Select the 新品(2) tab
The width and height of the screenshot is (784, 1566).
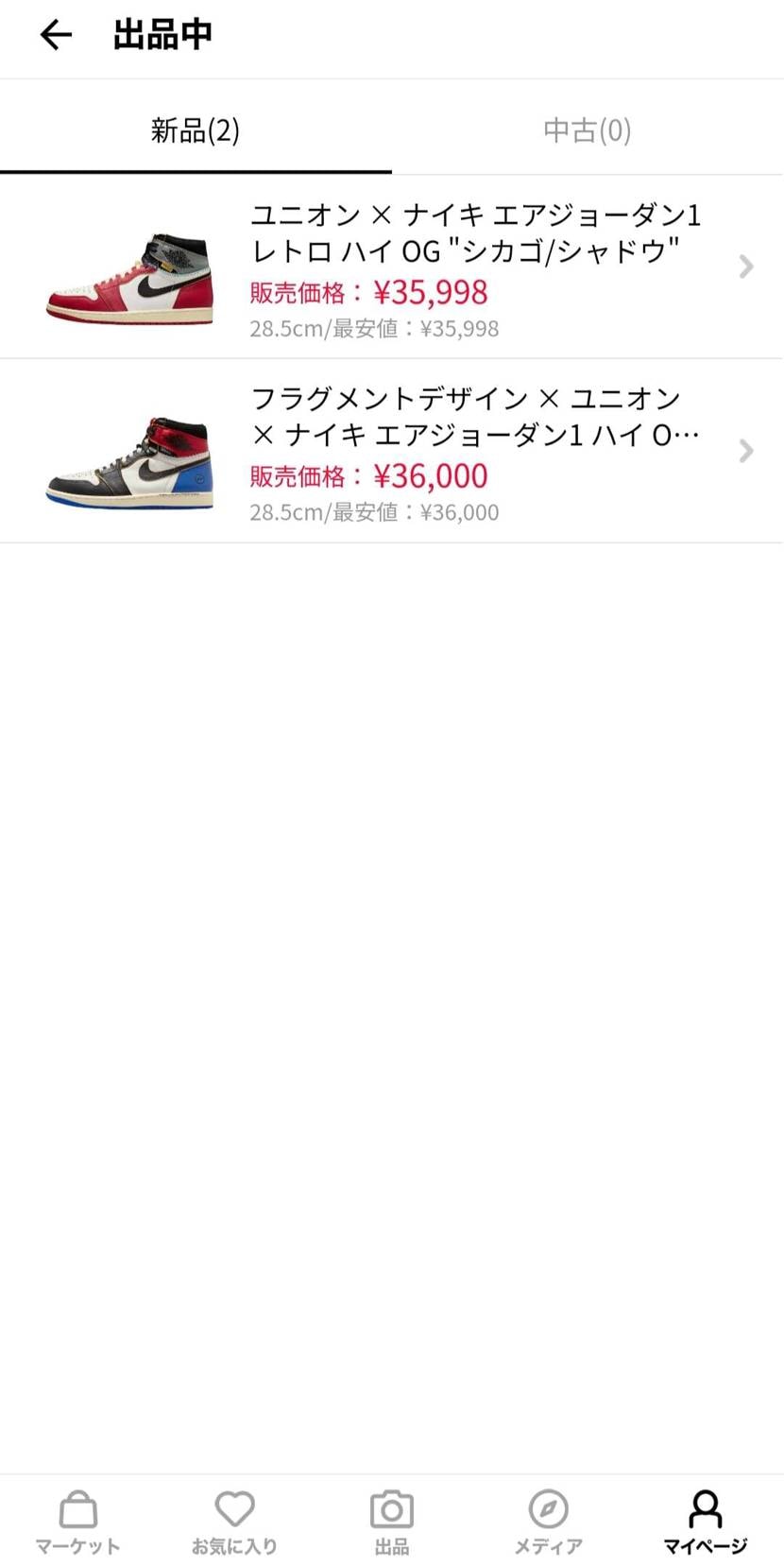coord(196,129)
